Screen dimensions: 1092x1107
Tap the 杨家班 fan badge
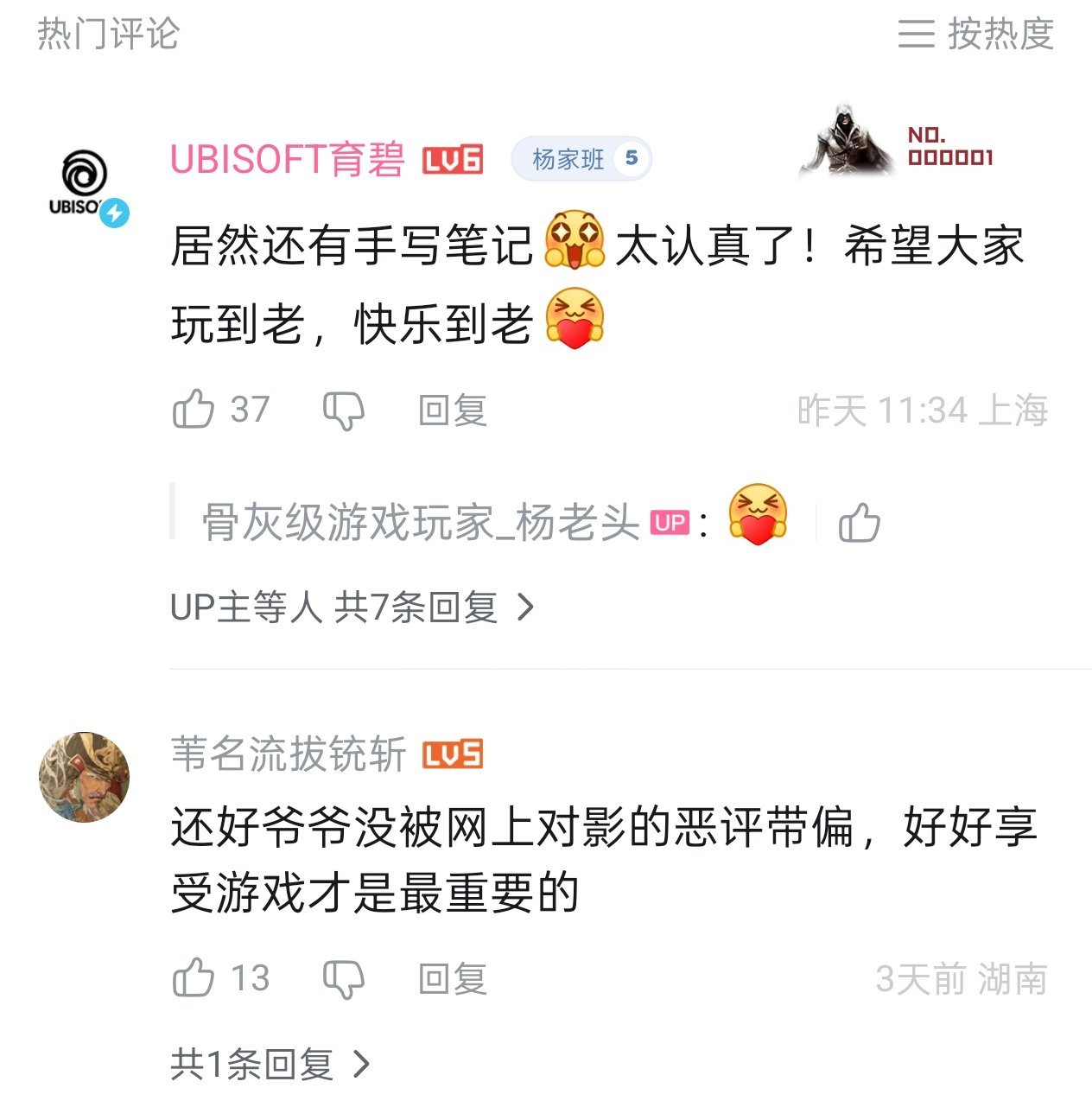(x=581, y=159)
